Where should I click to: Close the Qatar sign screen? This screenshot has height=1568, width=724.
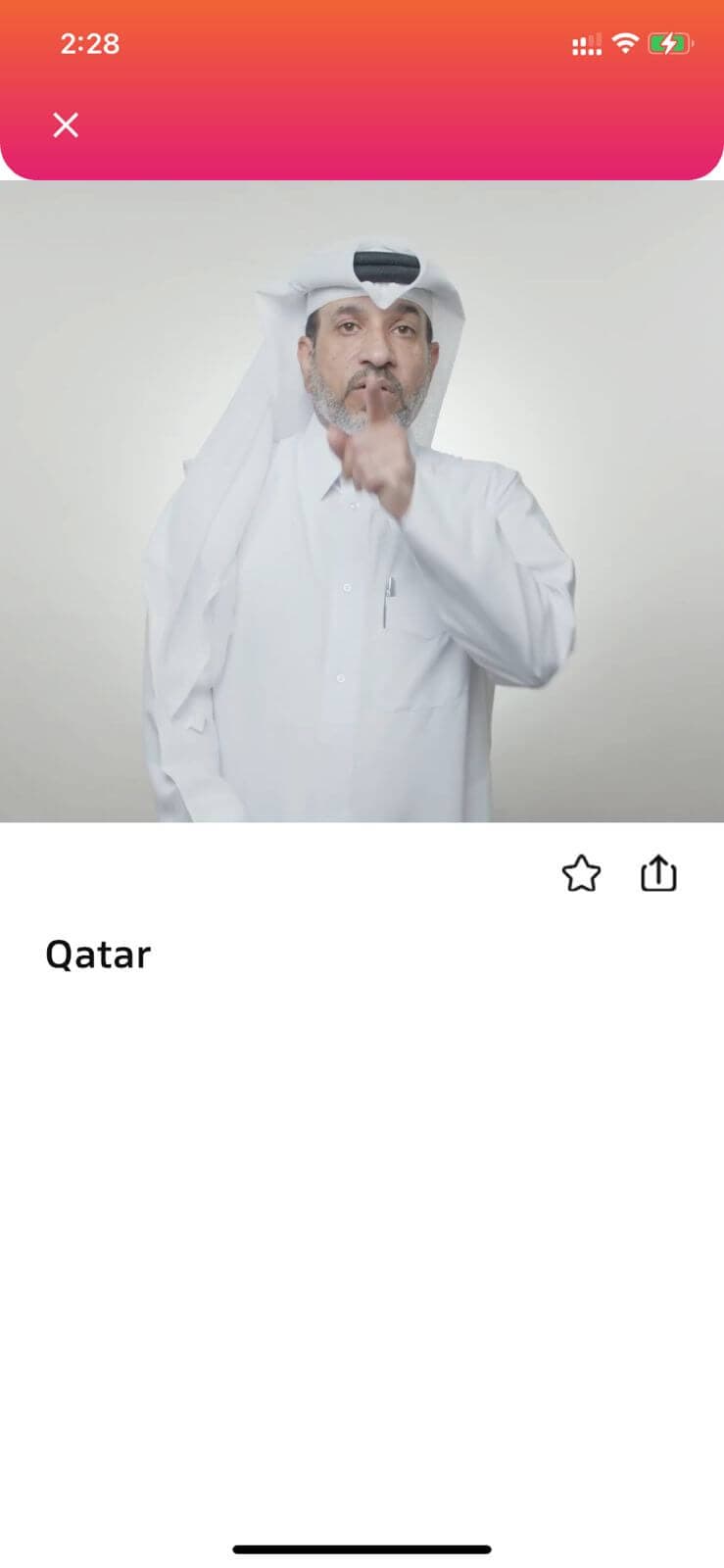coord(66,125)
